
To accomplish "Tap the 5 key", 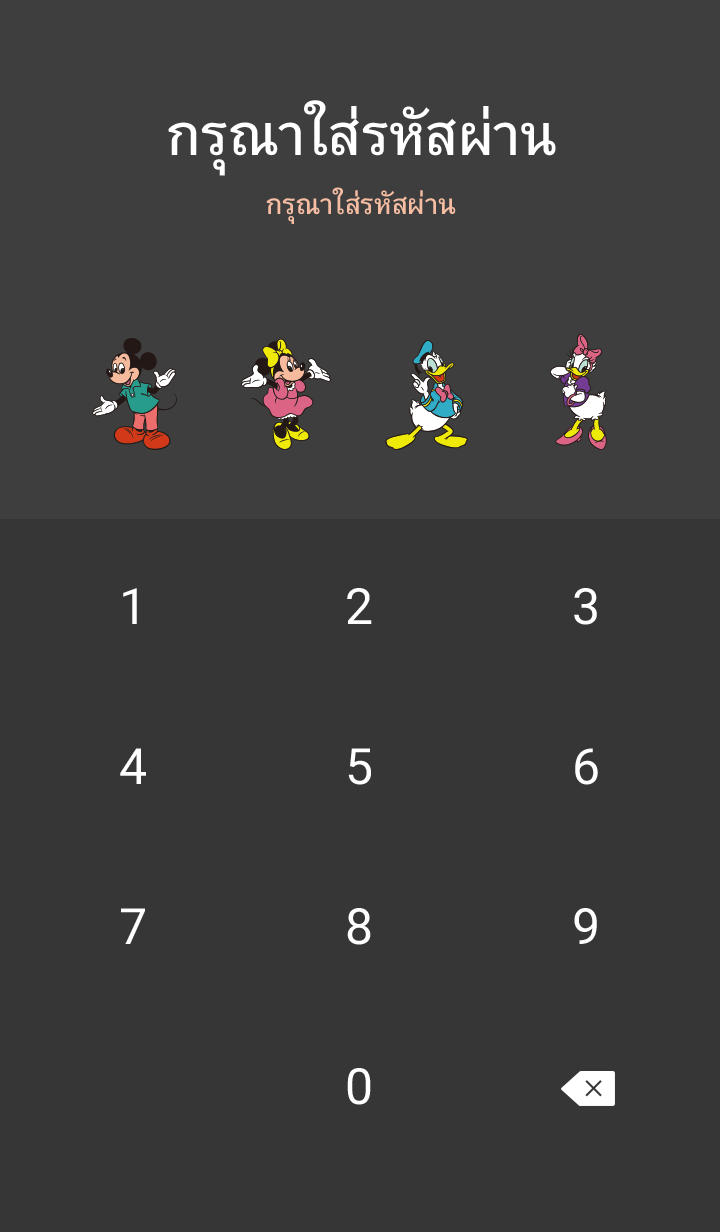I will (x=359, y=767).
